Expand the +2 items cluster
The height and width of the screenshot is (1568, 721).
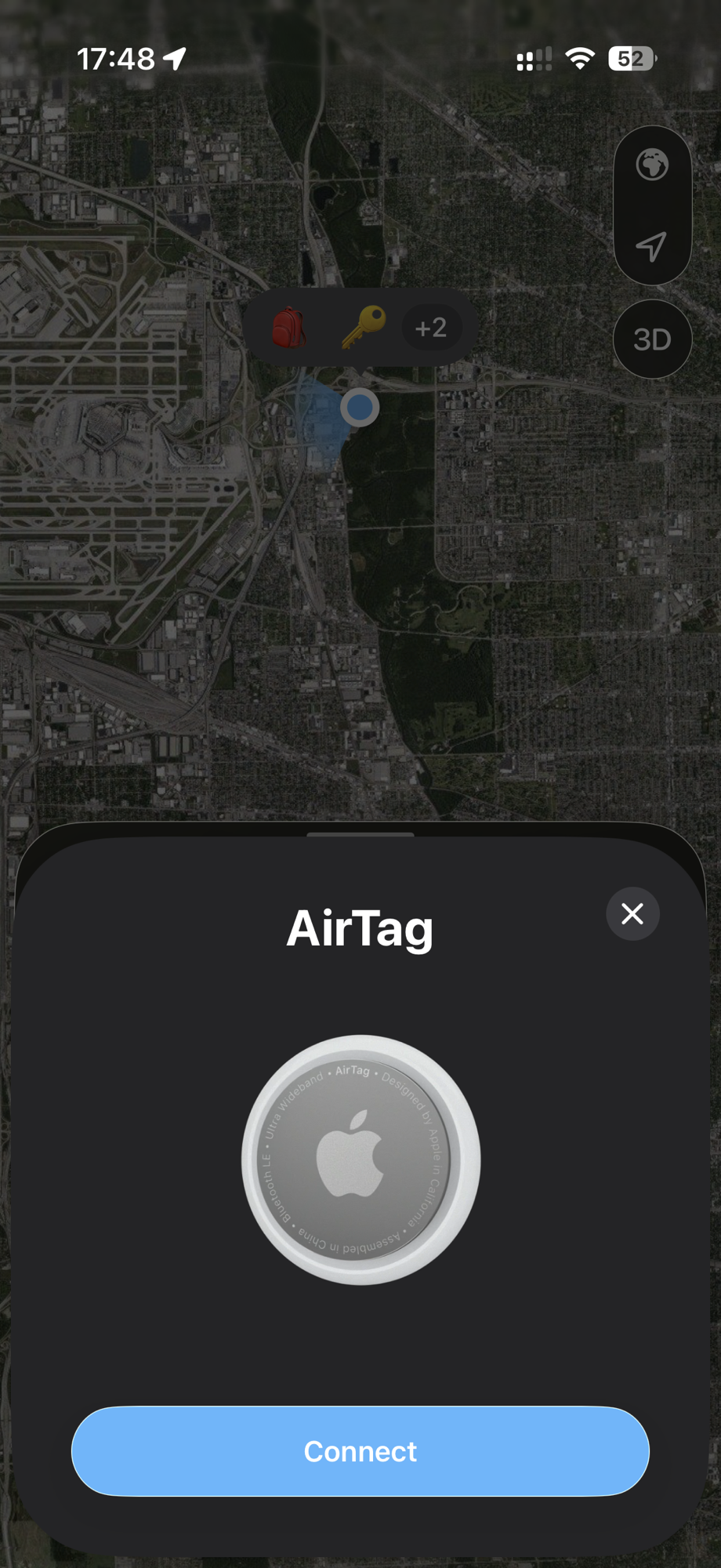(430, 328)
